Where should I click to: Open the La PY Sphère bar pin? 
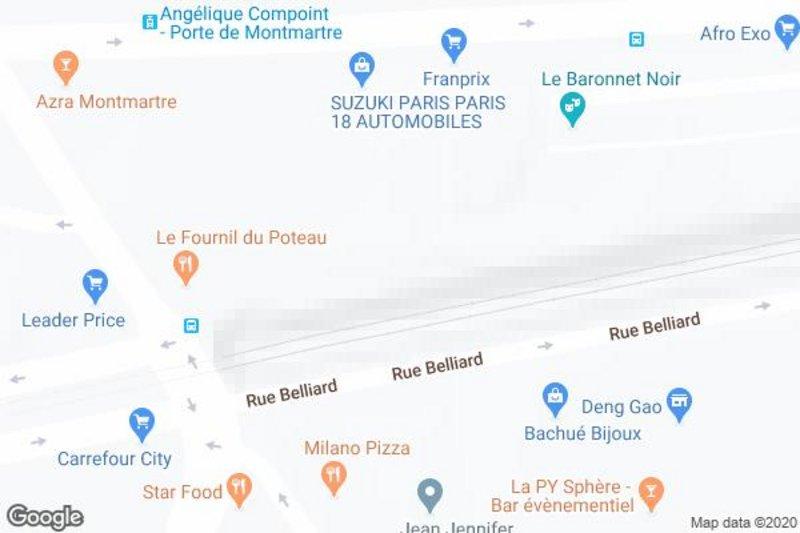pyautogui.click(x=651, y=491)
